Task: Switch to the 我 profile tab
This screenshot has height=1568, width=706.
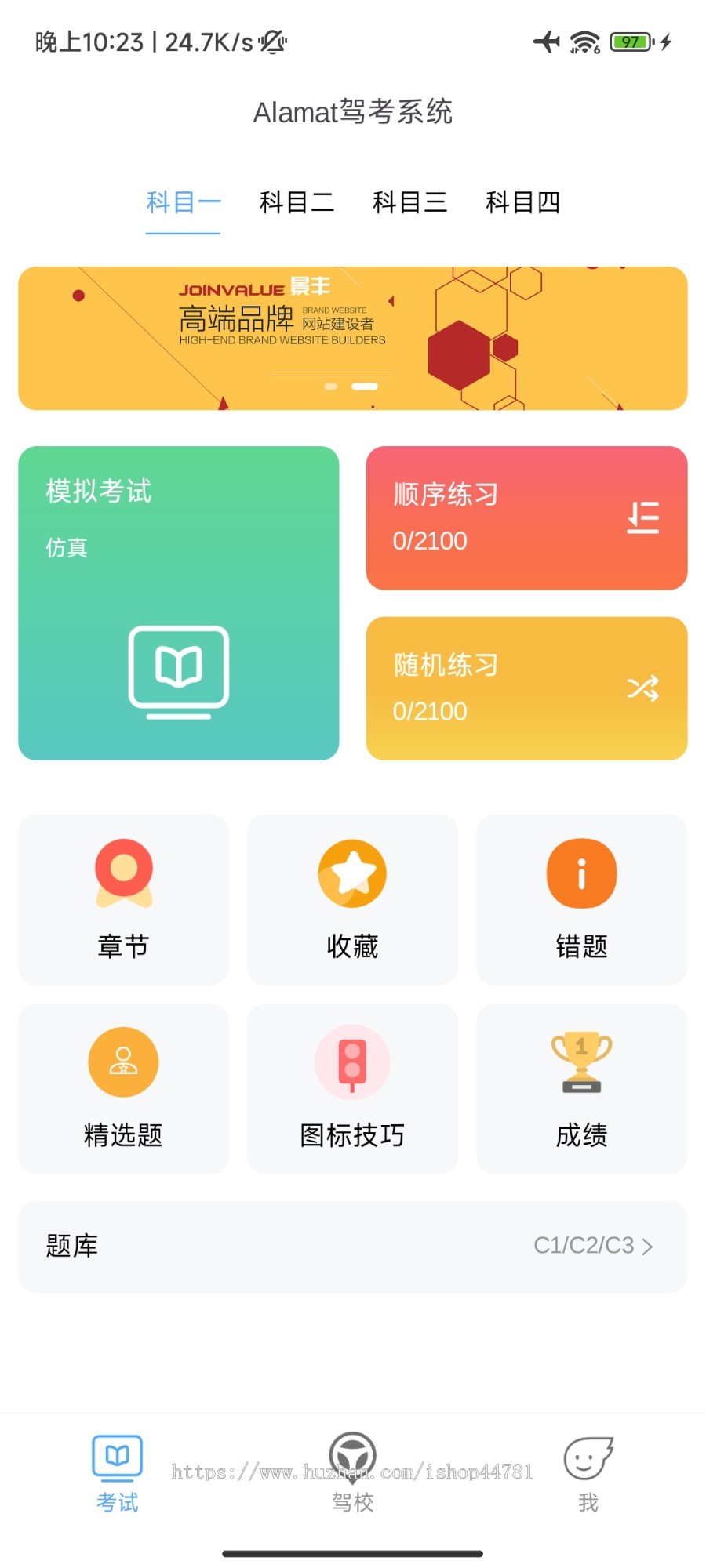Action: point(587,1460)
